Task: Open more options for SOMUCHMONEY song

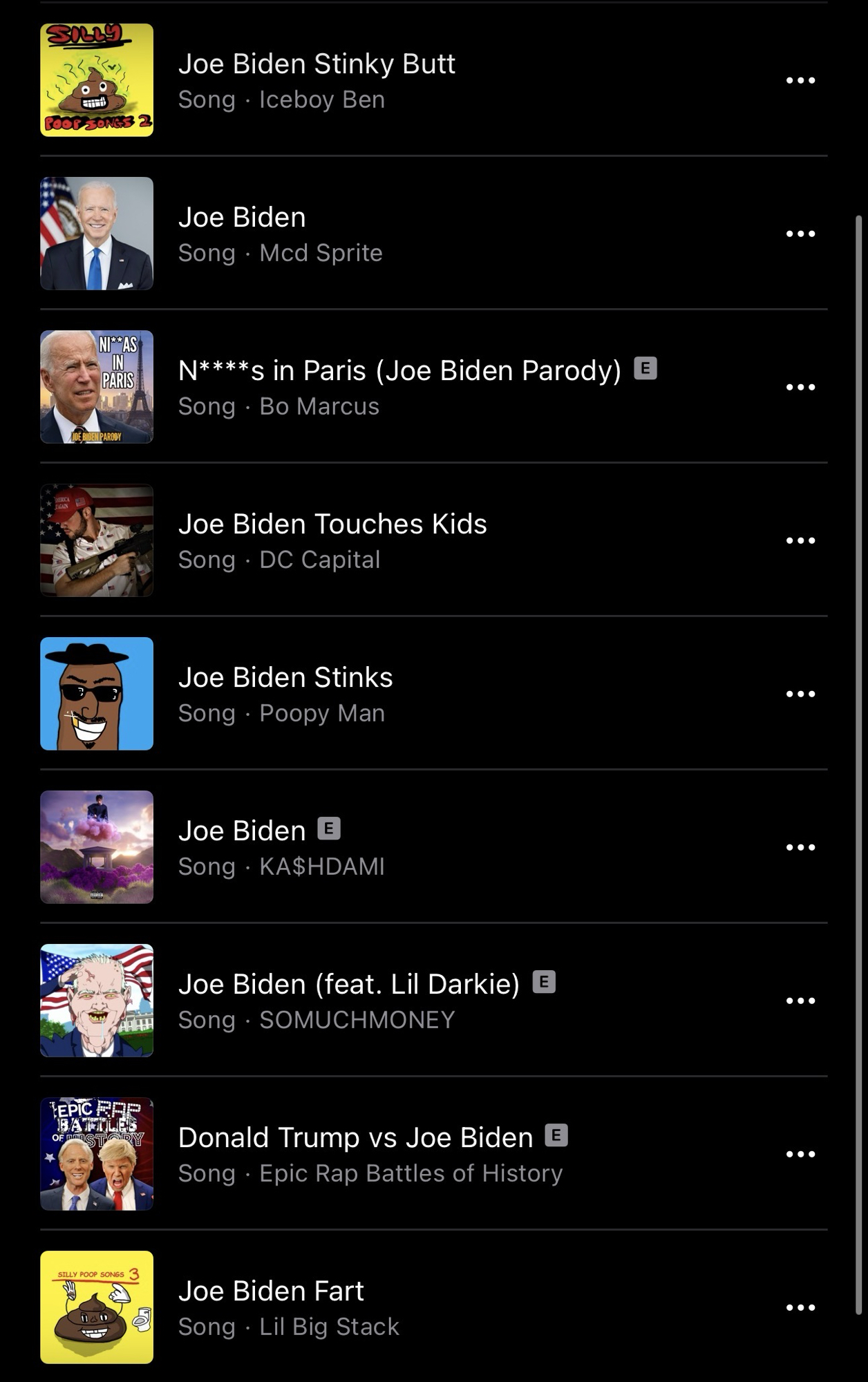Action: pyautogui.click(x=800, y=1001)
